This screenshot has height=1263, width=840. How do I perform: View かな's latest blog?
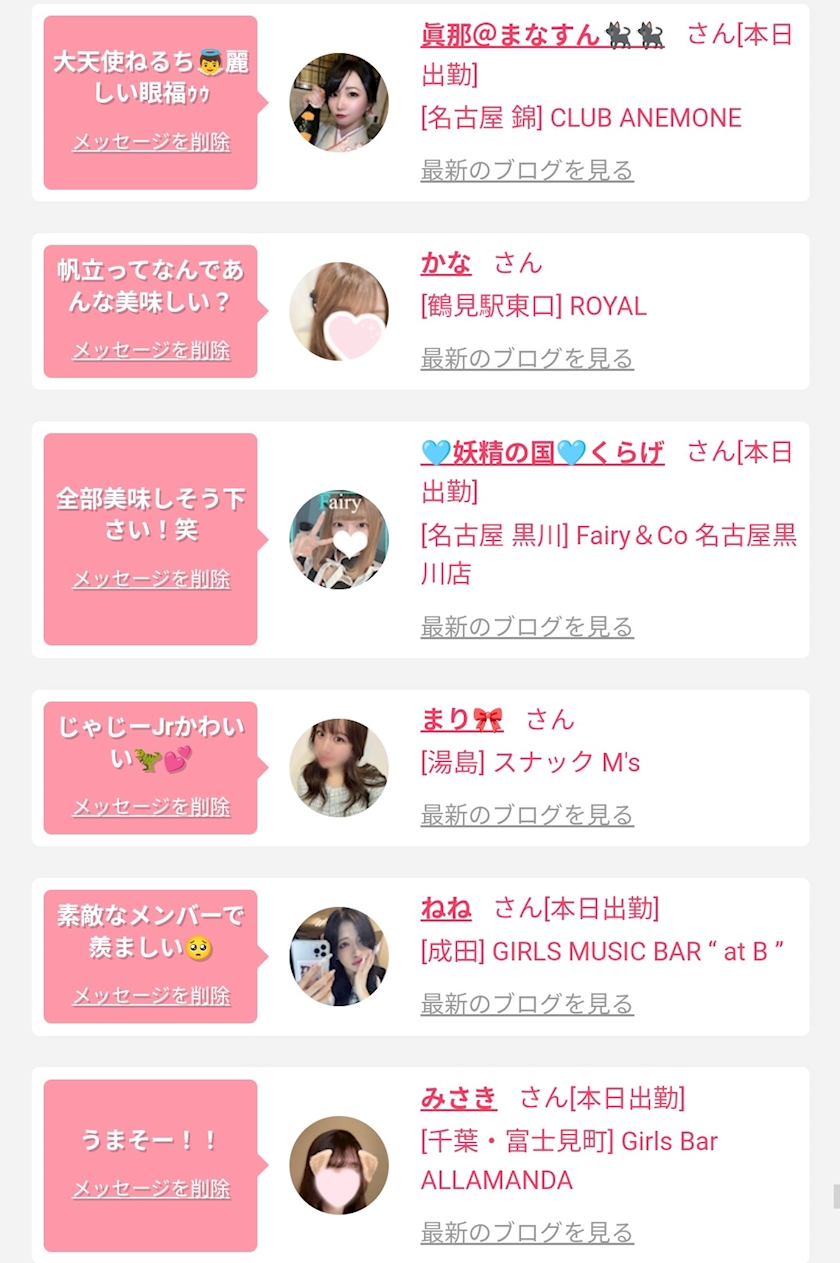[x=527, y=358]
